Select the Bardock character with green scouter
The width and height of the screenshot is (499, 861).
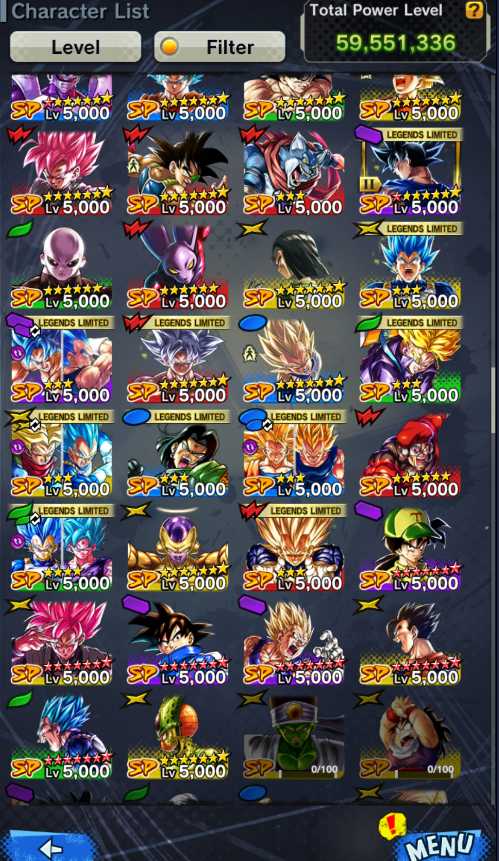tap(177, 172)
